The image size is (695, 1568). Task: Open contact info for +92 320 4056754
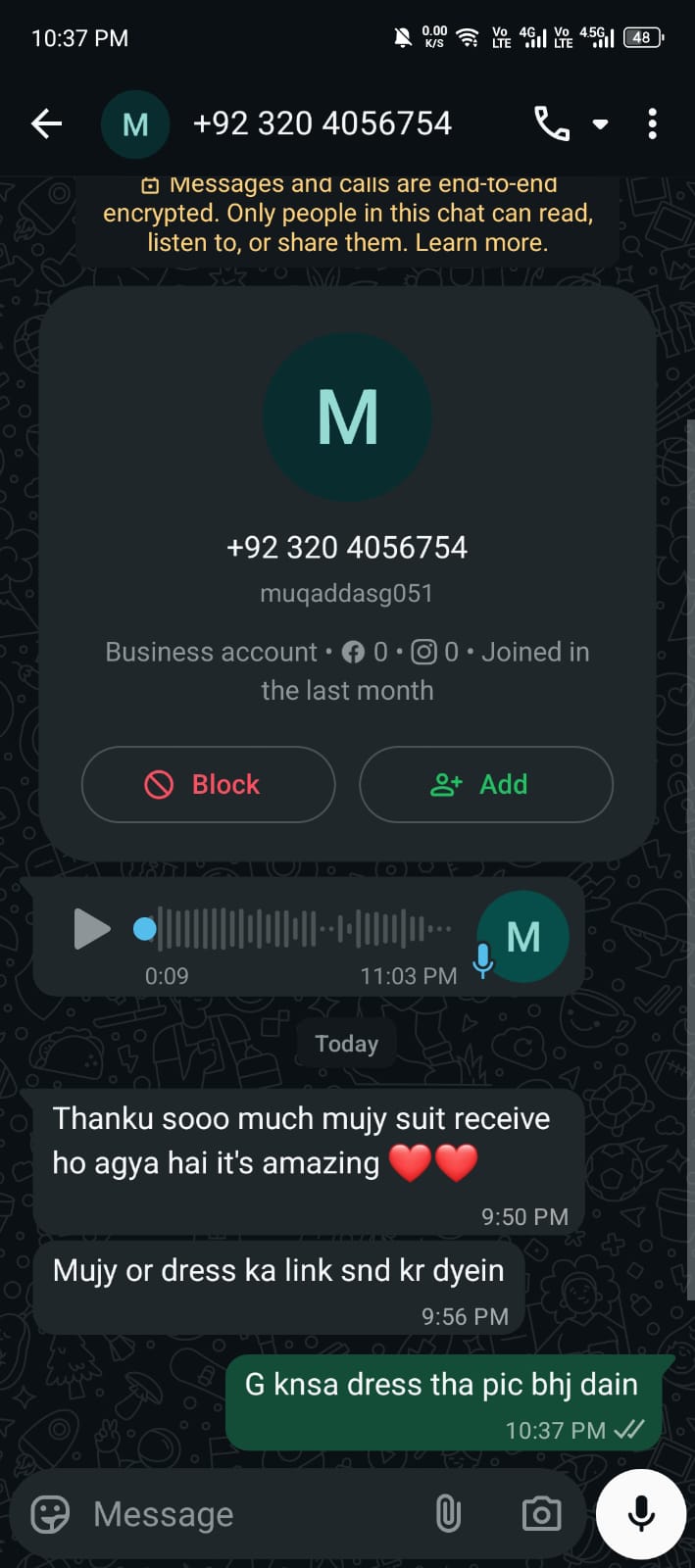[322, 123]
